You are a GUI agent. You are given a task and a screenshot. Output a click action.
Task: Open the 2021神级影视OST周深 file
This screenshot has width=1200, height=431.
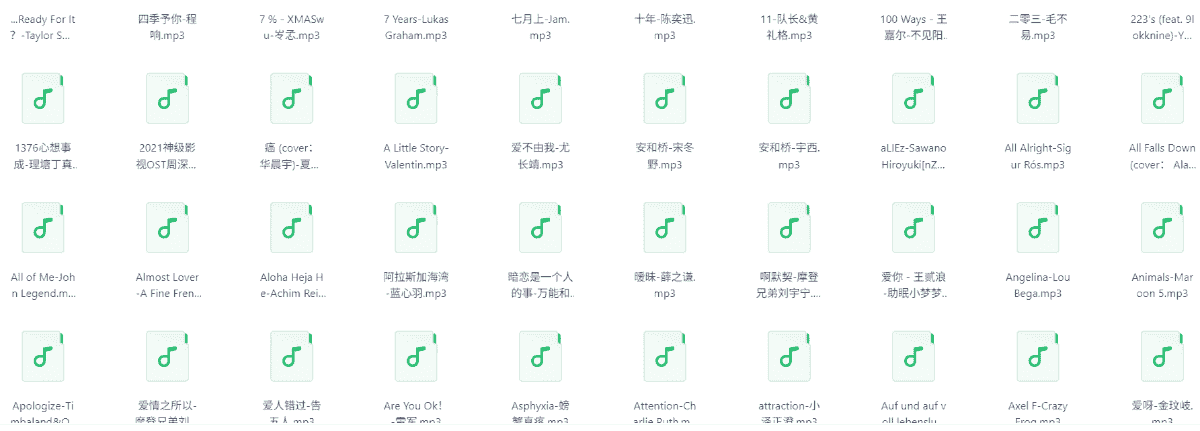(167, 98)
